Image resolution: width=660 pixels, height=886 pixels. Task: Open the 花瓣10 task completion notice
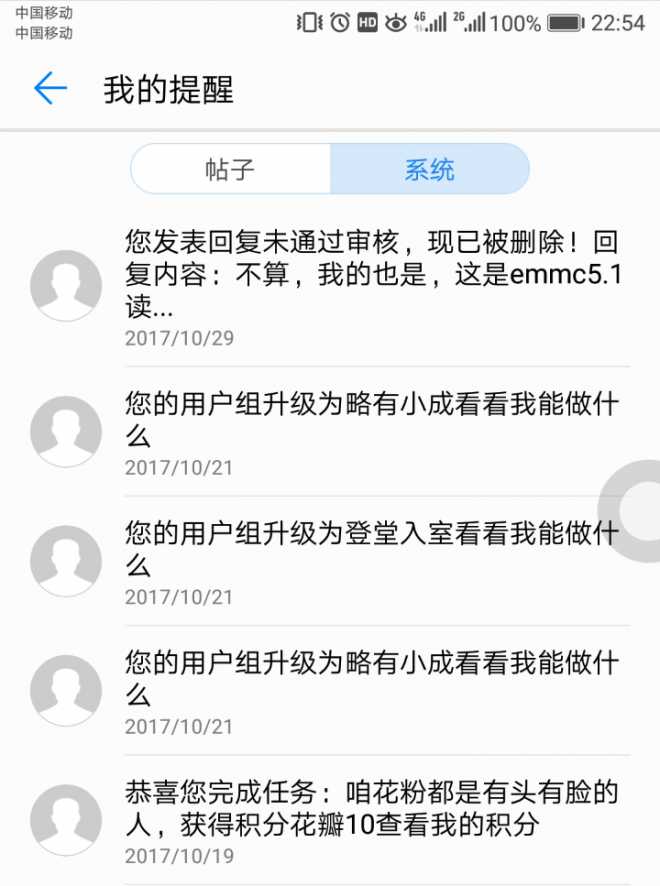point(374,820)
